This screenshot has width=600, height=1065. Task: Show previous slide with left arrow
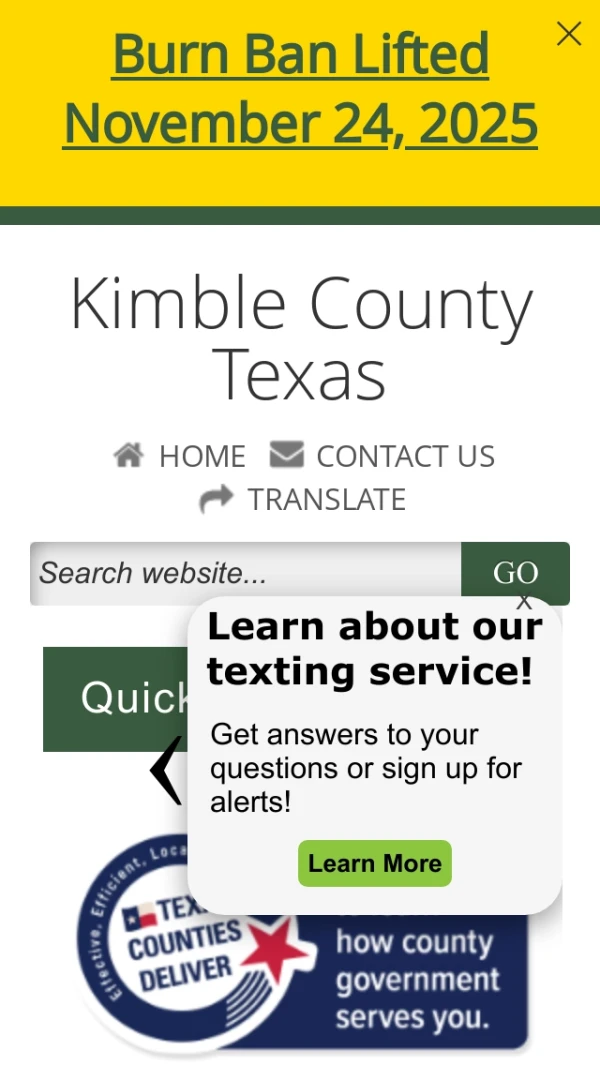pos(166,769)
